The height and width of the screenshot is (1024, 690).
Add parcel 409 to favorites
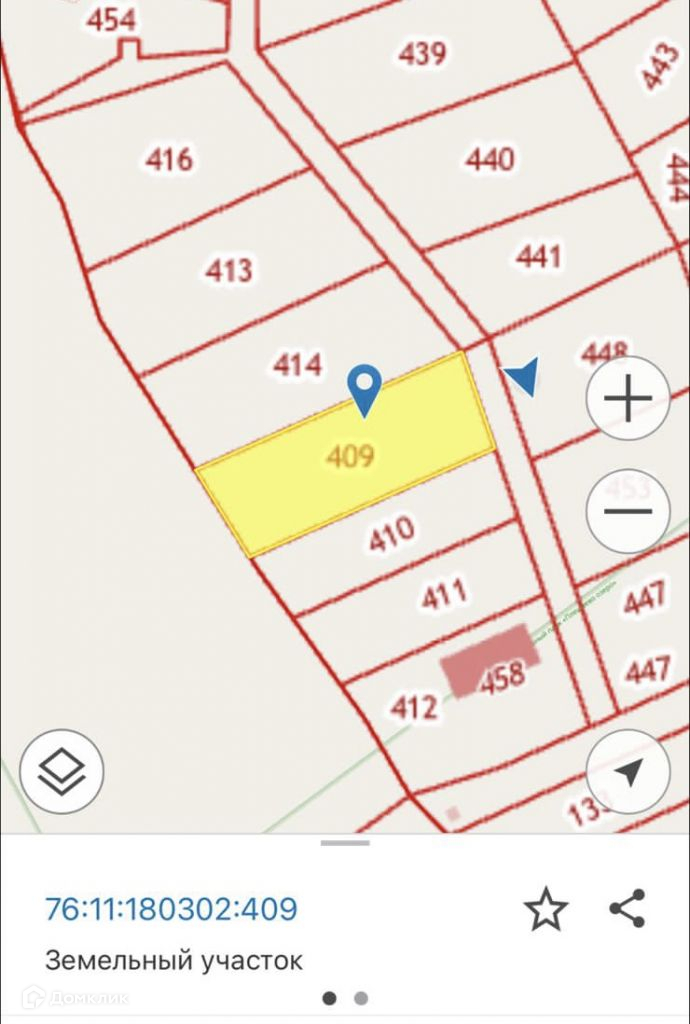point(545,910)
